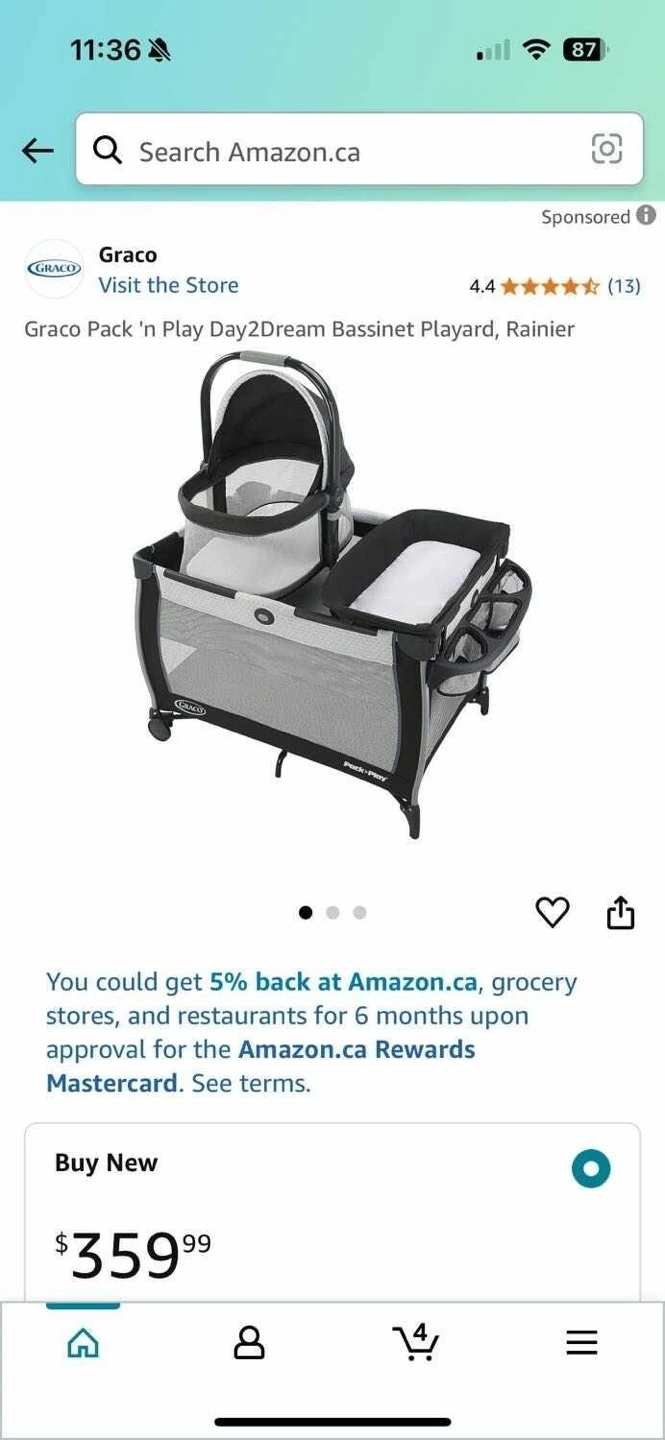Image resolution: width=665 pixels, height=1440 pixels.
Task: Open the Search Amazon.ca field
Action: tap(340, 151)
